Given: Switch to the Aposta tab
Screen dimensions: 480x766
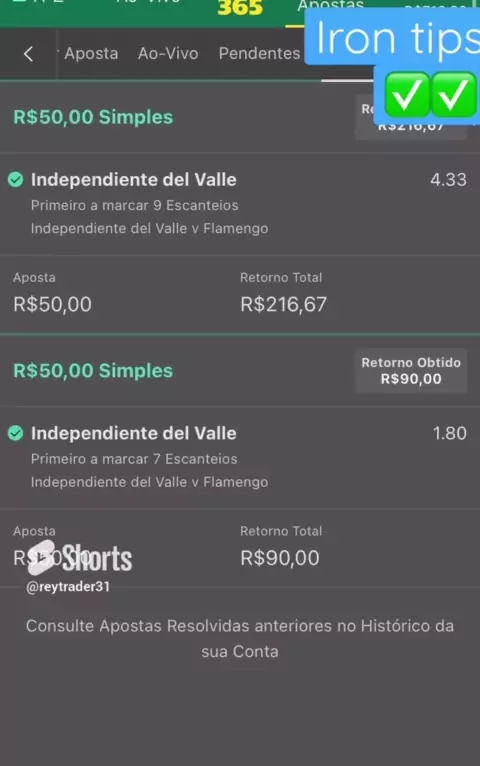Looking at the screenshot, I should (91, 53).
